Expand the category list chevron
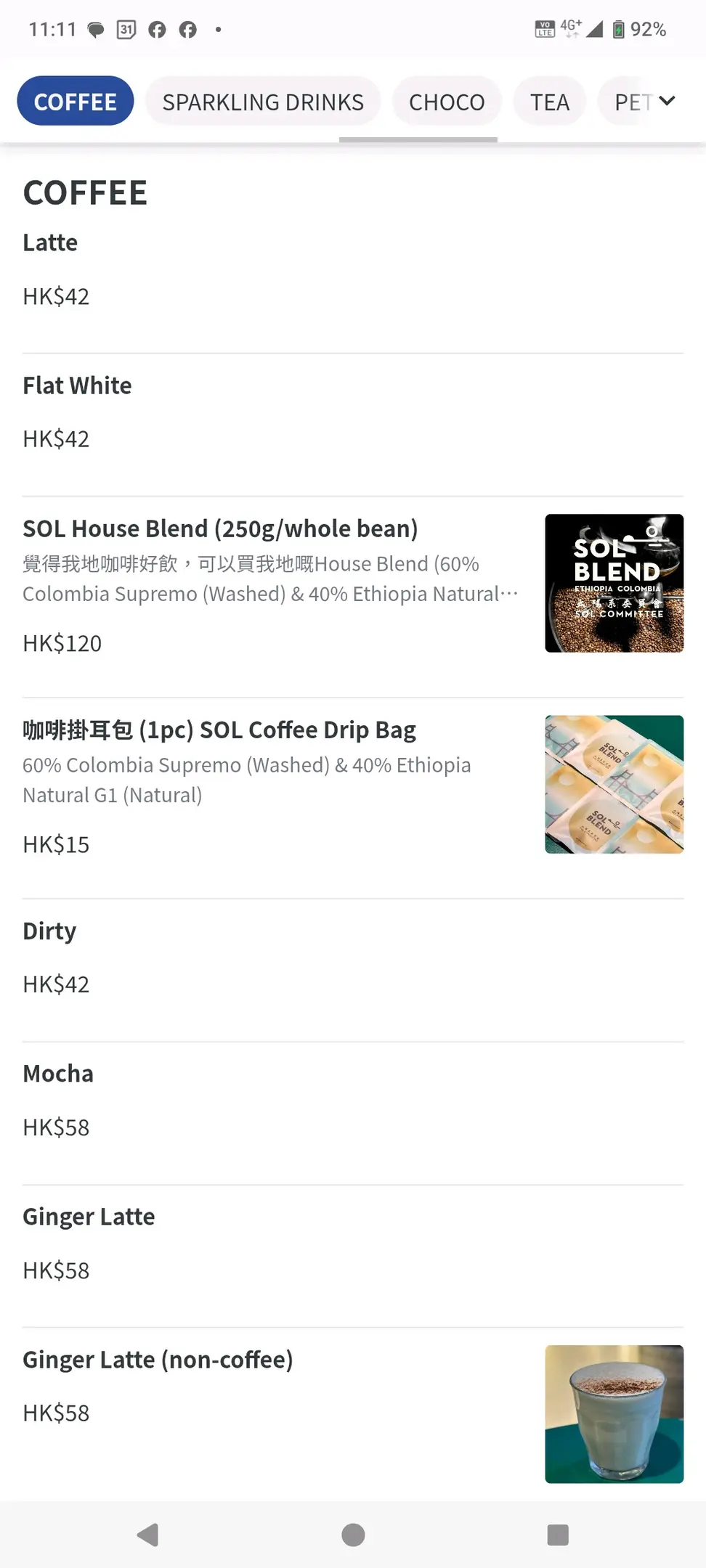This screenshot has height=1568, width=706. 667,101
